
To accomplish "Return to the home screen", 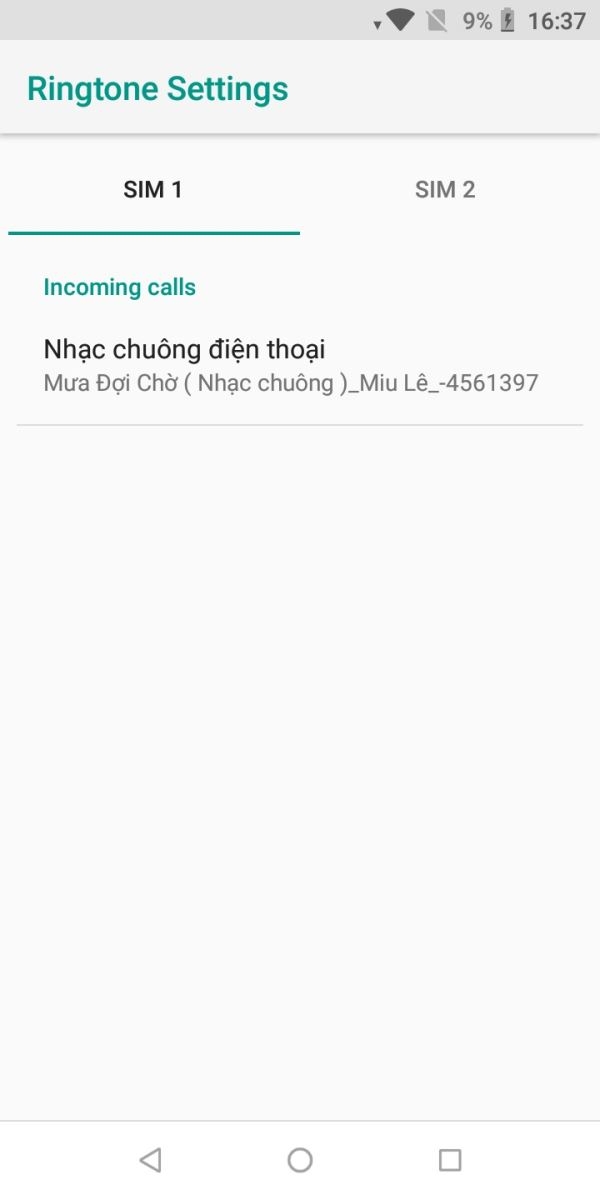I will (x=300, y=1160).
